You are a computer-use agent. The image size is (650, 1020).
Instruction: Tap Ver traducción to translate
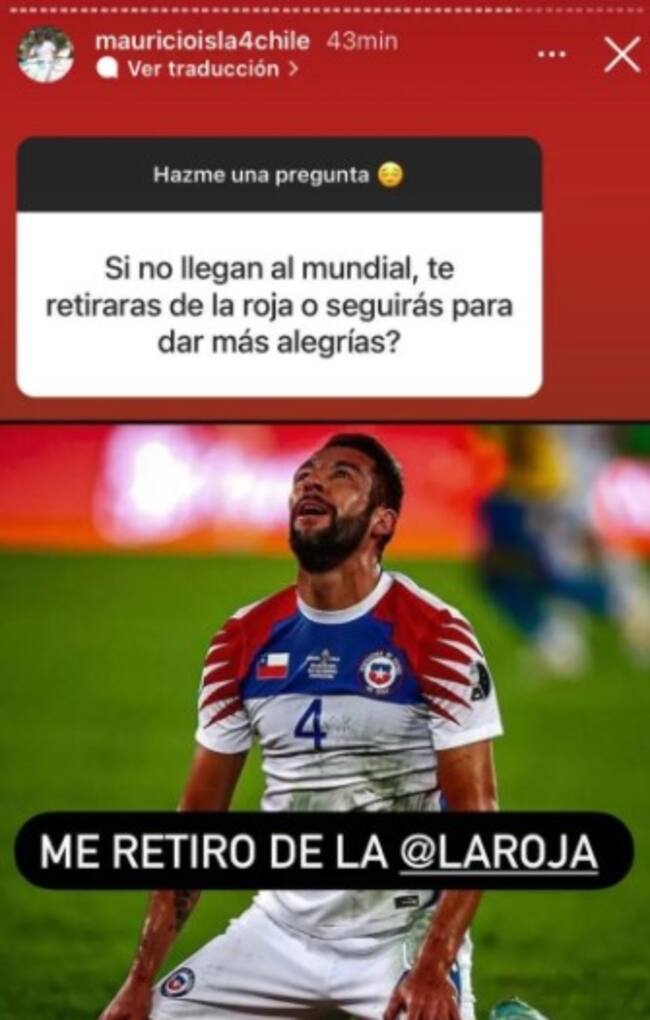[x=197, y=69]
